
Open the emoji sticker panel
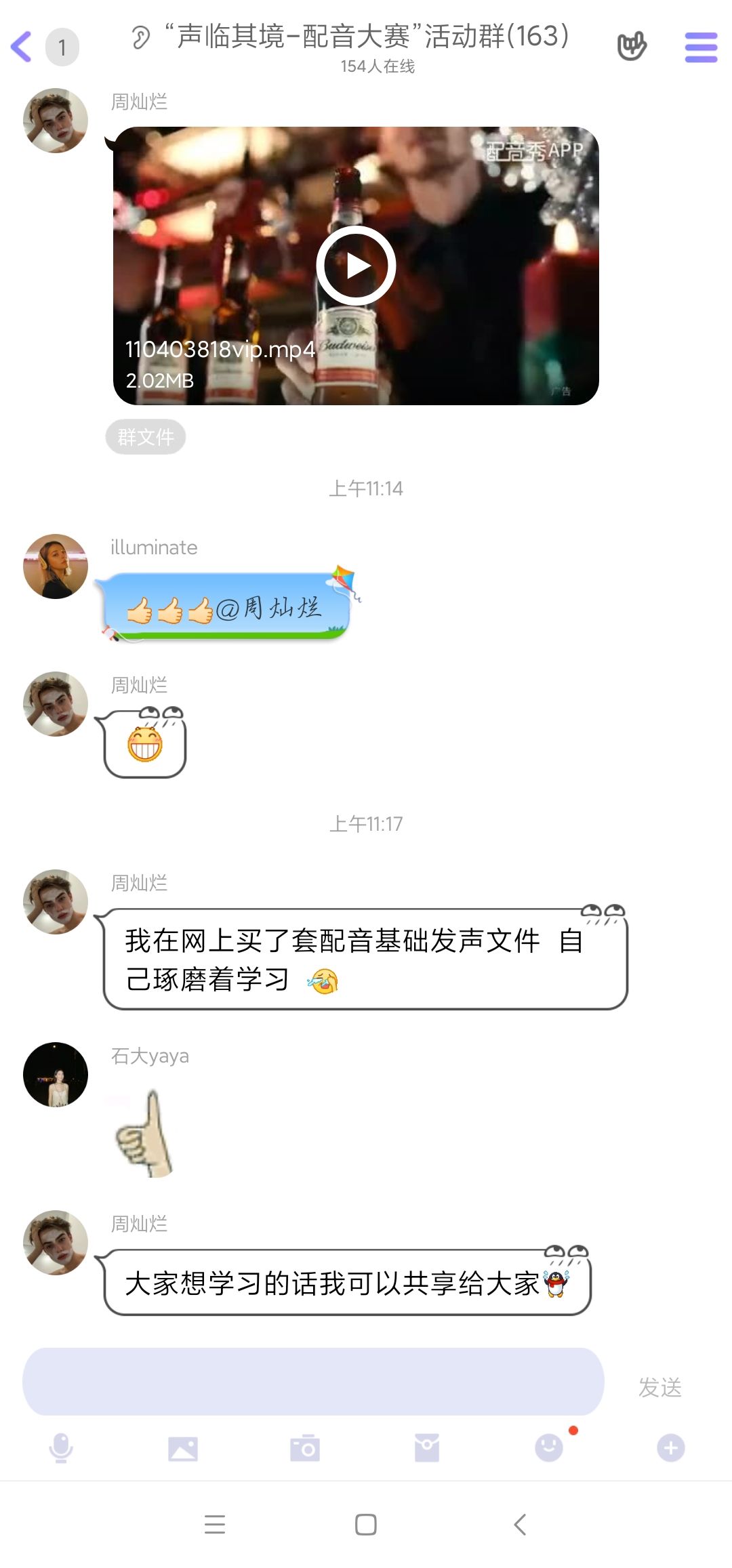[549, 1448]
